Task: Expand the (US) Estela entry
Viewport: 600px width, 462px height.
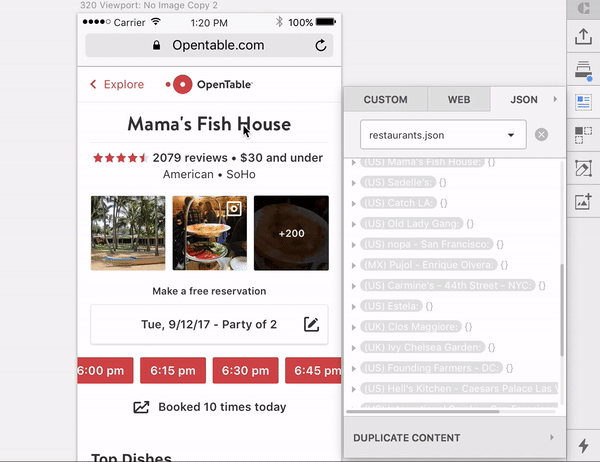Action: tap(354, 306)
